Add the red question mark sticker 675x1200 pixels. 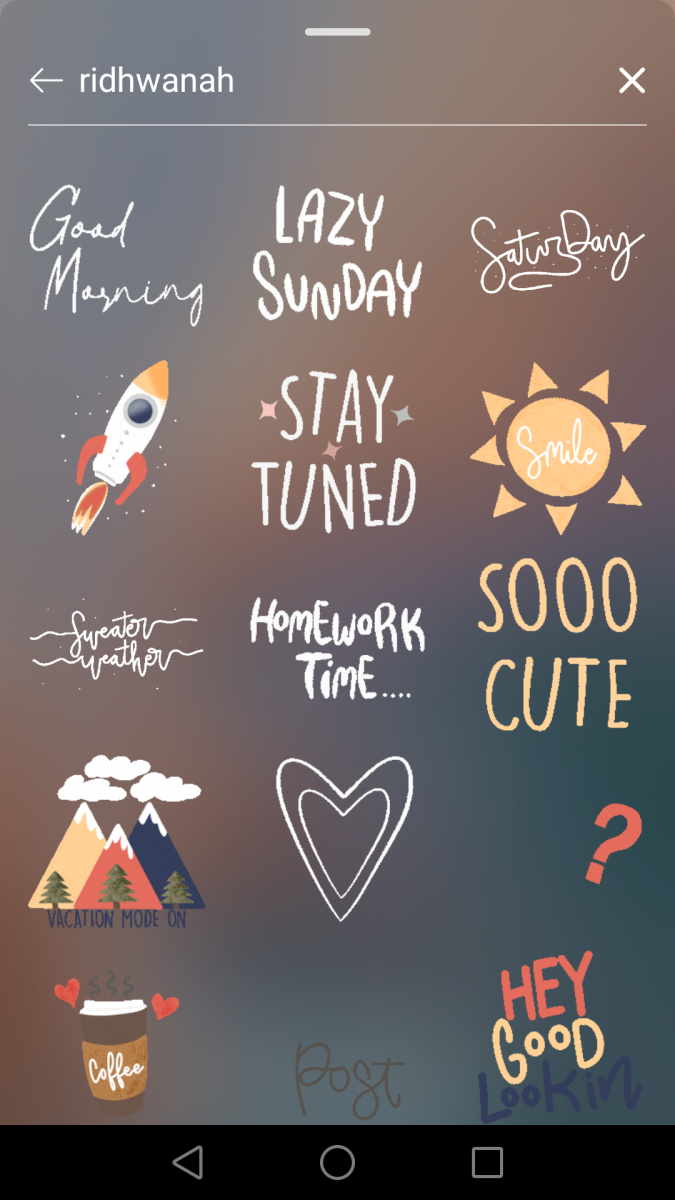click(x=612, y=845)
